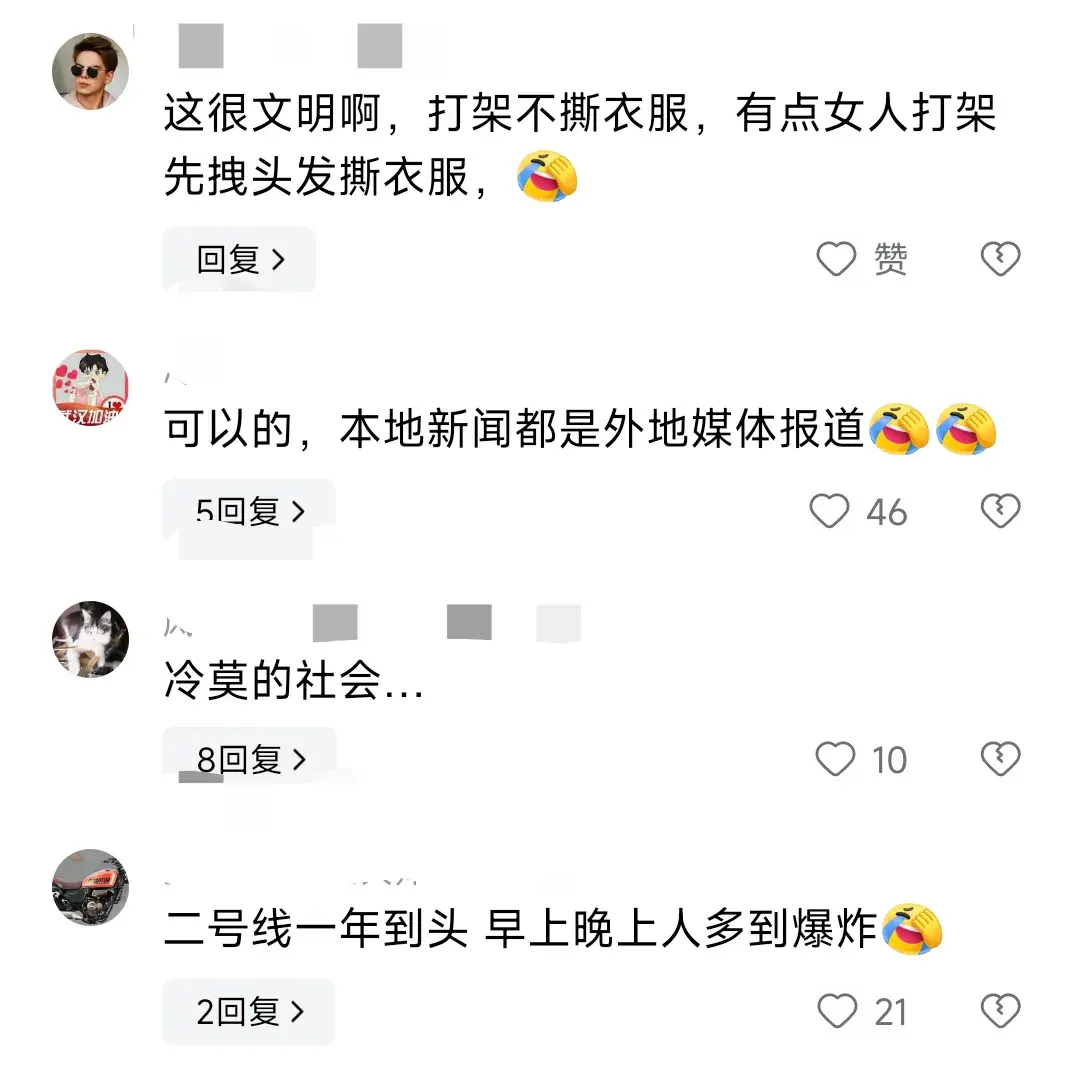Like the 本地新闻都是外地媒体报道 comment
Screen dimensions: 1076x1086
point(830,512)
